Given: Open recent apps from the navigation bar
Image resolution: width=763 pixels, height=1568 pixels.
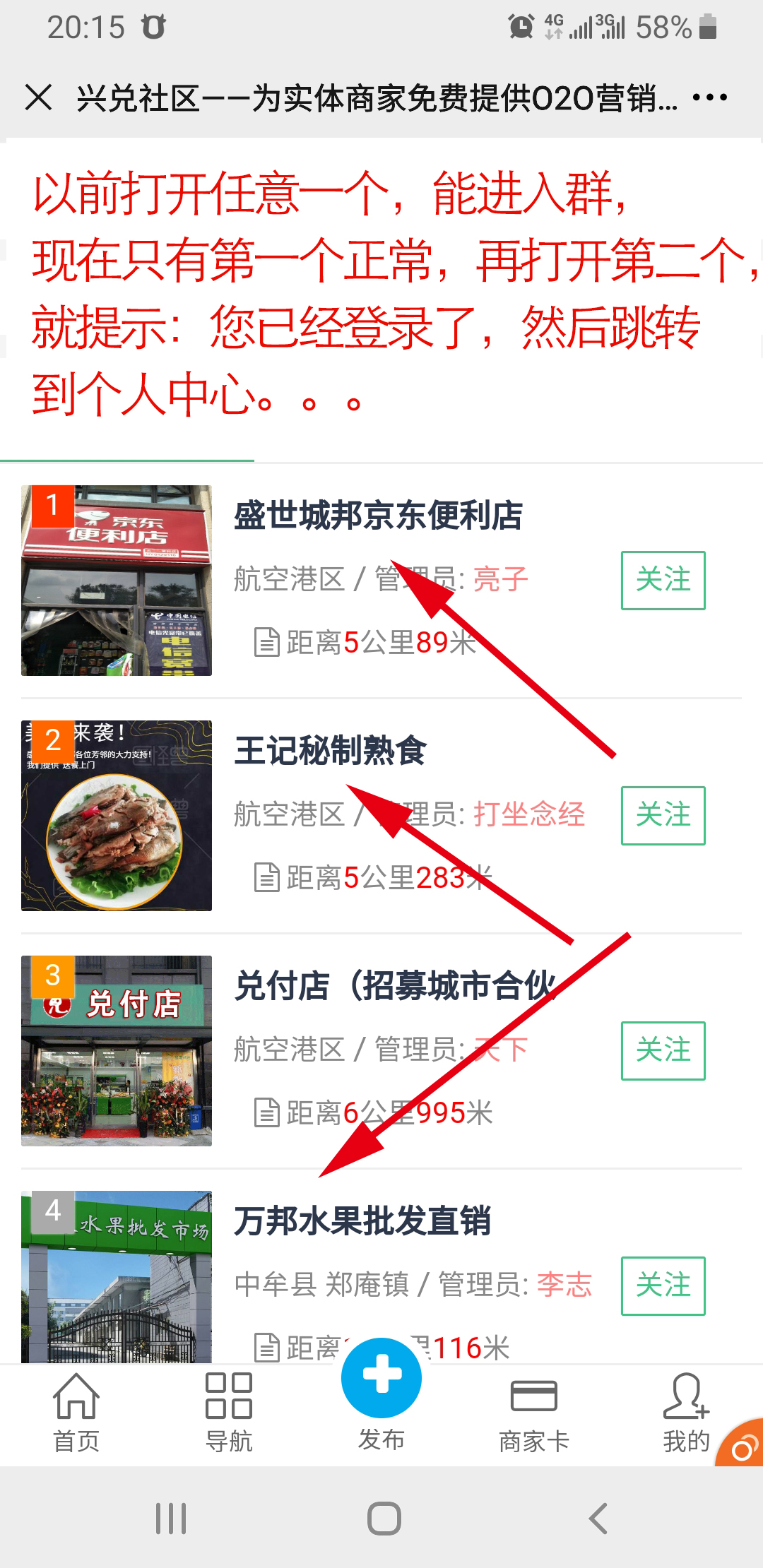Looking at the screenshot, I should [171, 1519].
